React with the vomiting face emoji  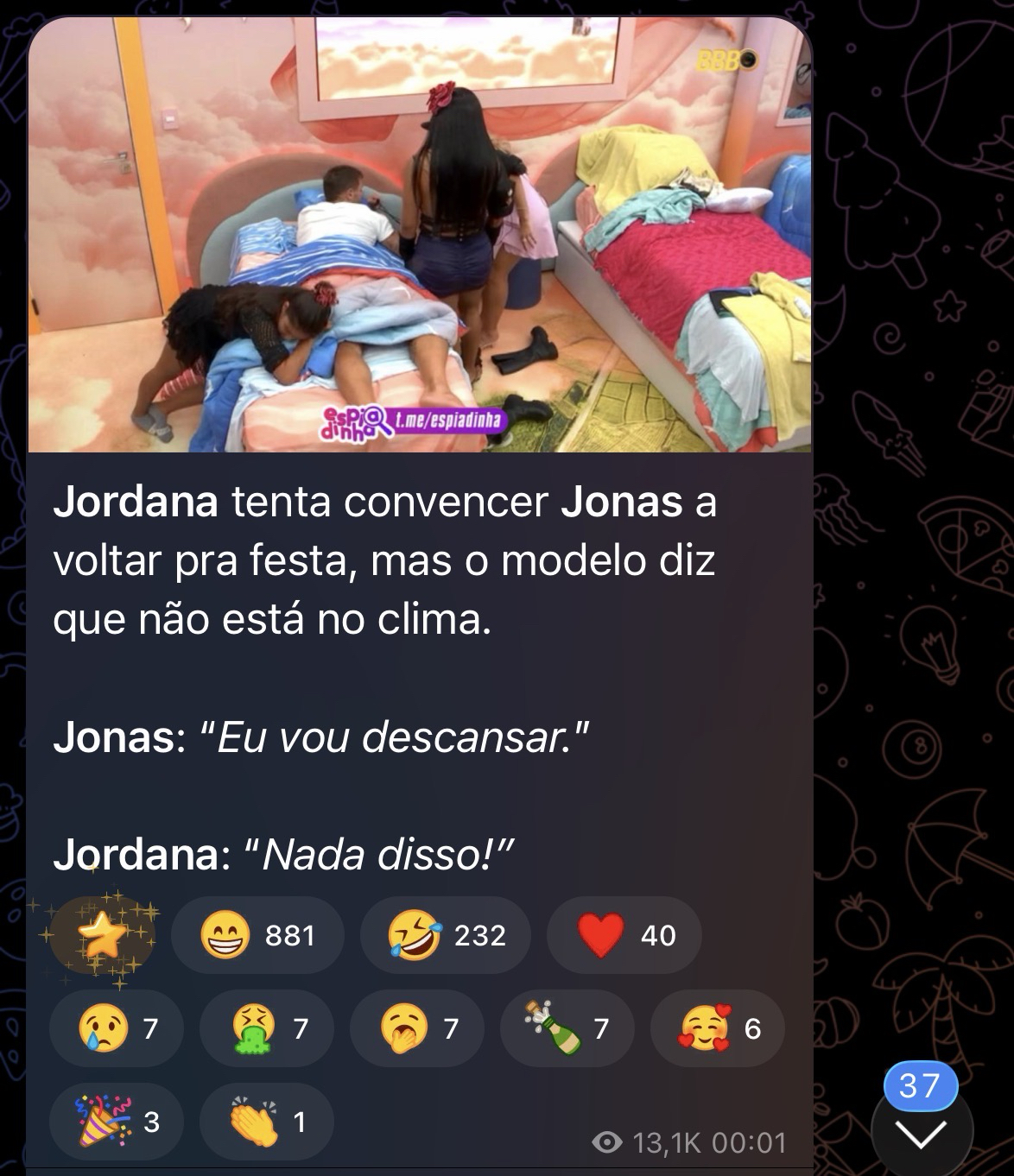click(267, 1029)
